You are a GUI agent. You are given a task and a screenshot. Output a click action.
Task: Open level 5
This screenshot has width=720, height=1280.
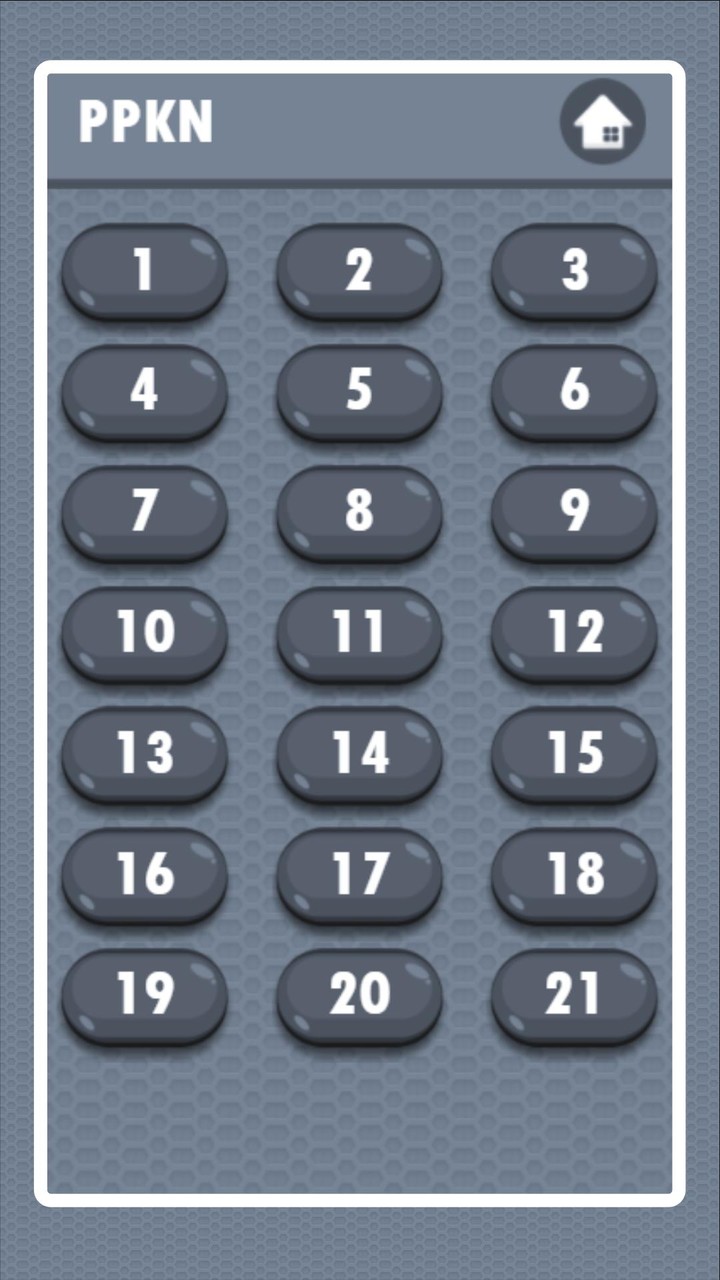click(359, 393)
